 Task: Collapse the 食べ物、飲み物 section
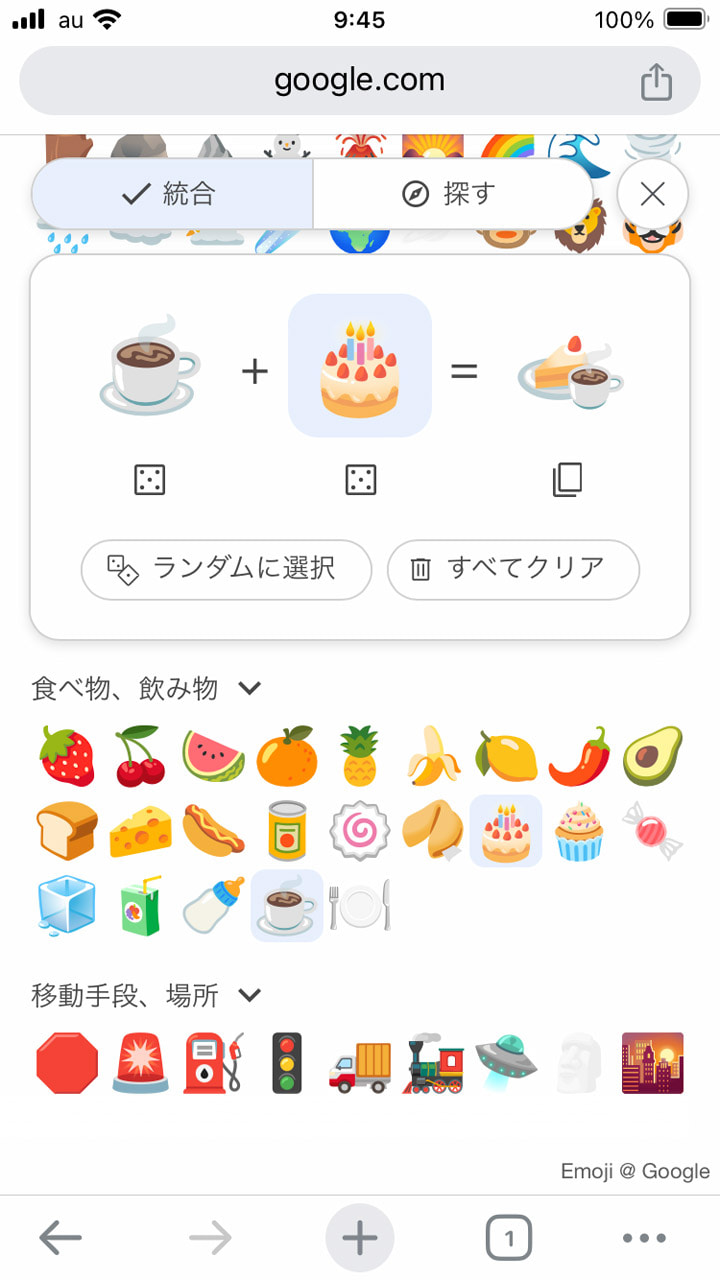[249, 688]
